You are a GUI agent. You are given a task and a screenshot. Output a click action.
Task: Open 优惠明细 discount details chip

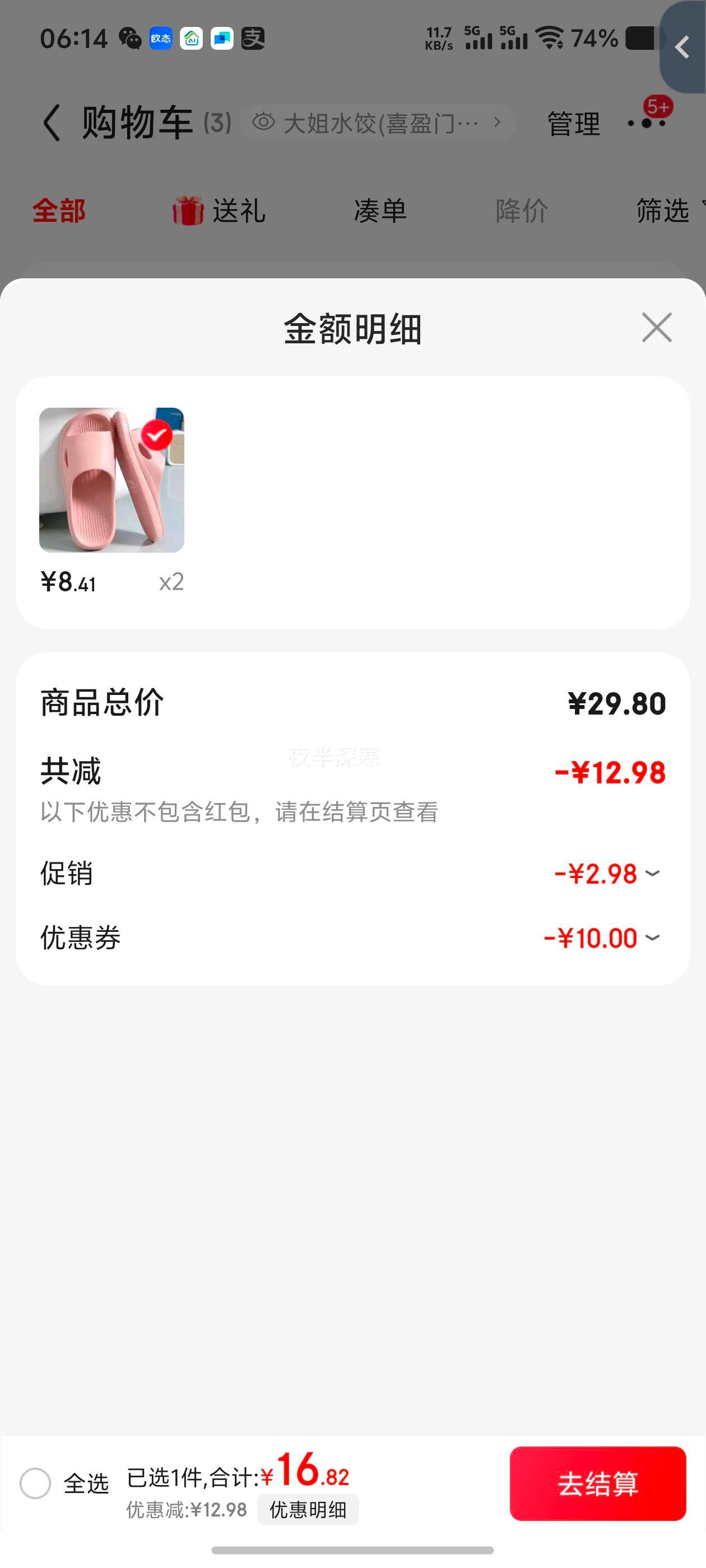point(308,1510)
